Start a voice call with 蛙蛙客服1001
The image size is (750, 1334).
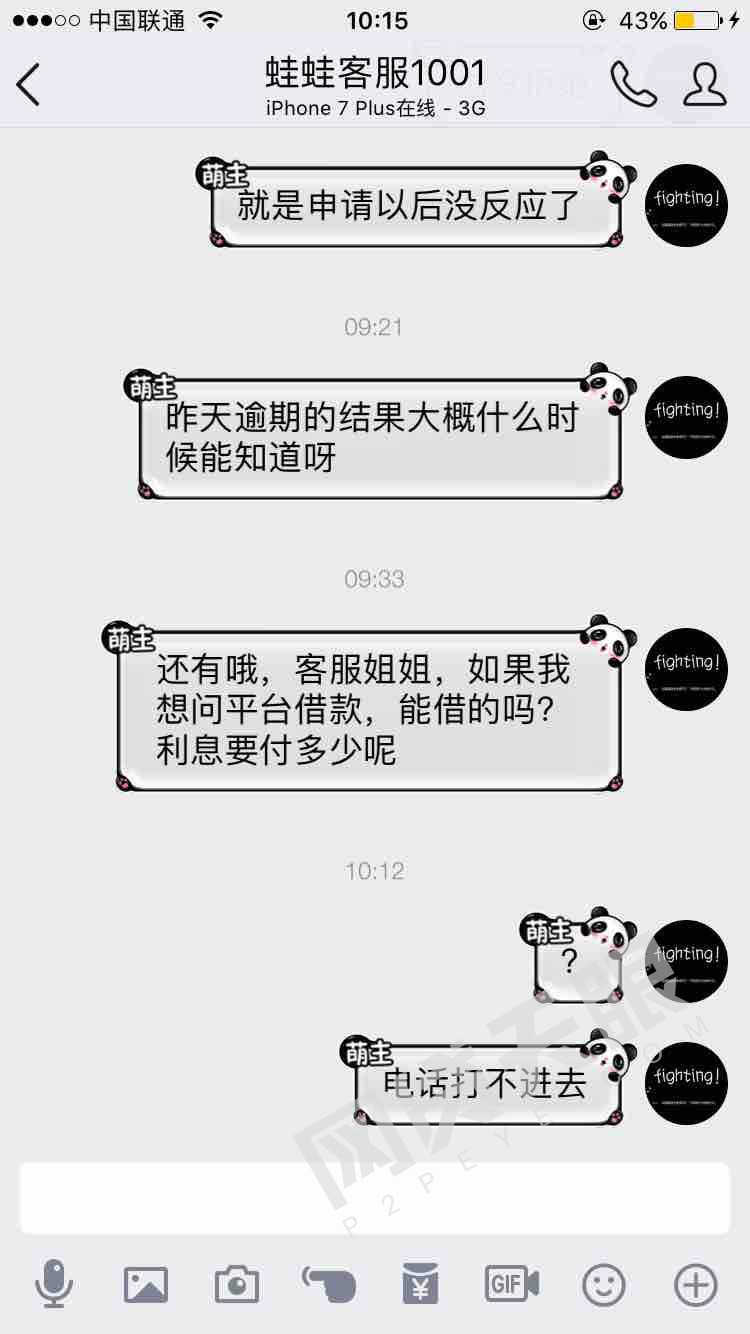[633, 85]
